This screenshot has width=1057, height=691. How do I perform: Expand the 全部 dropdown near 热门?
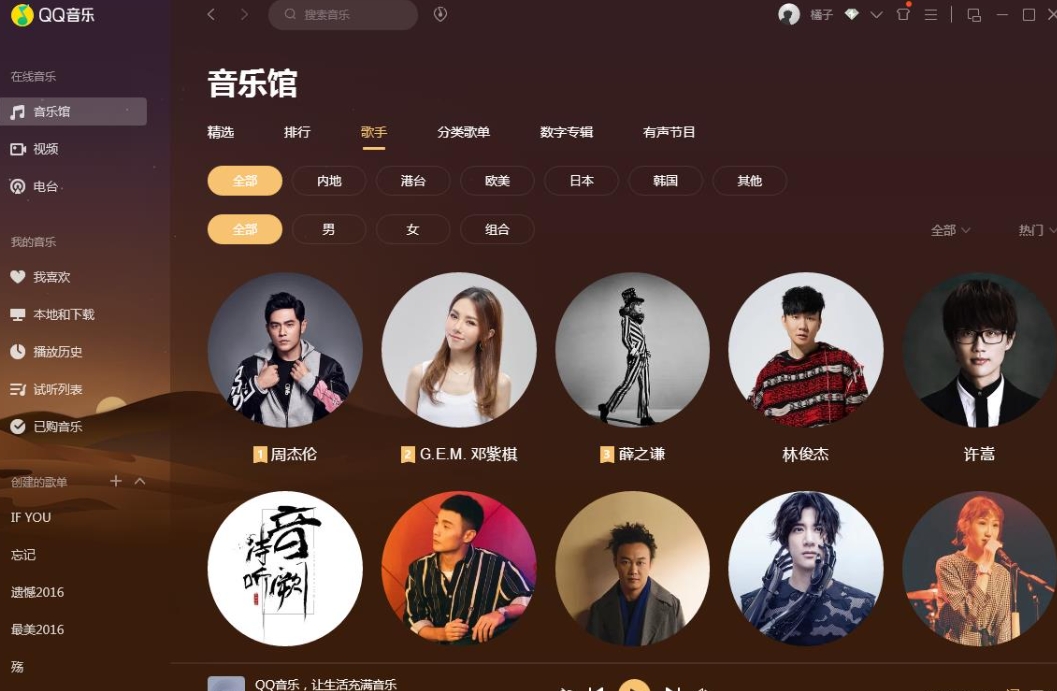pyautogui.click(x=950, y=230)
